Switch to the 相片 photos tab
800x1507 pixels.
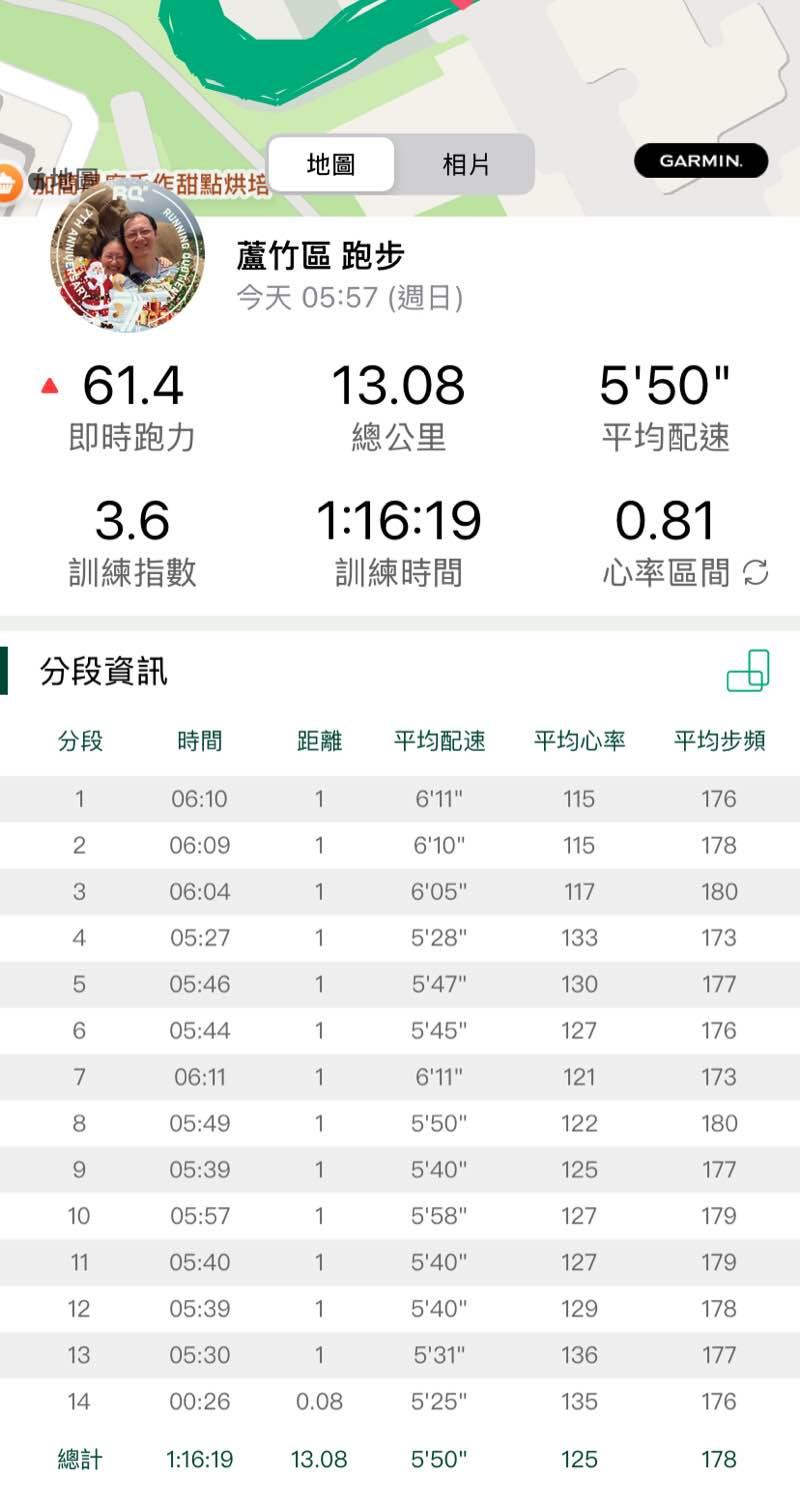(466, 165)
